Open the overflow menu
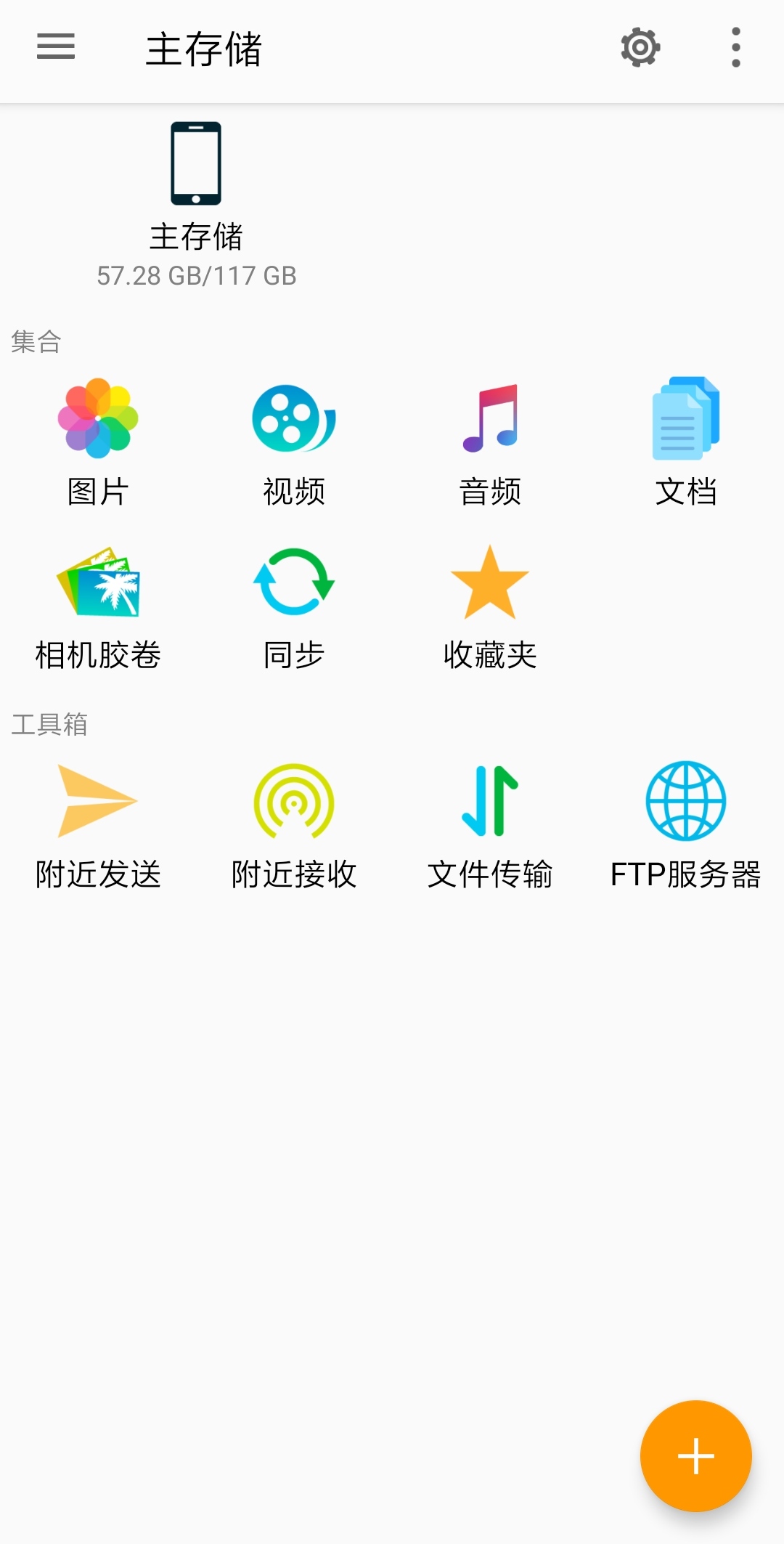 (735, 48)
